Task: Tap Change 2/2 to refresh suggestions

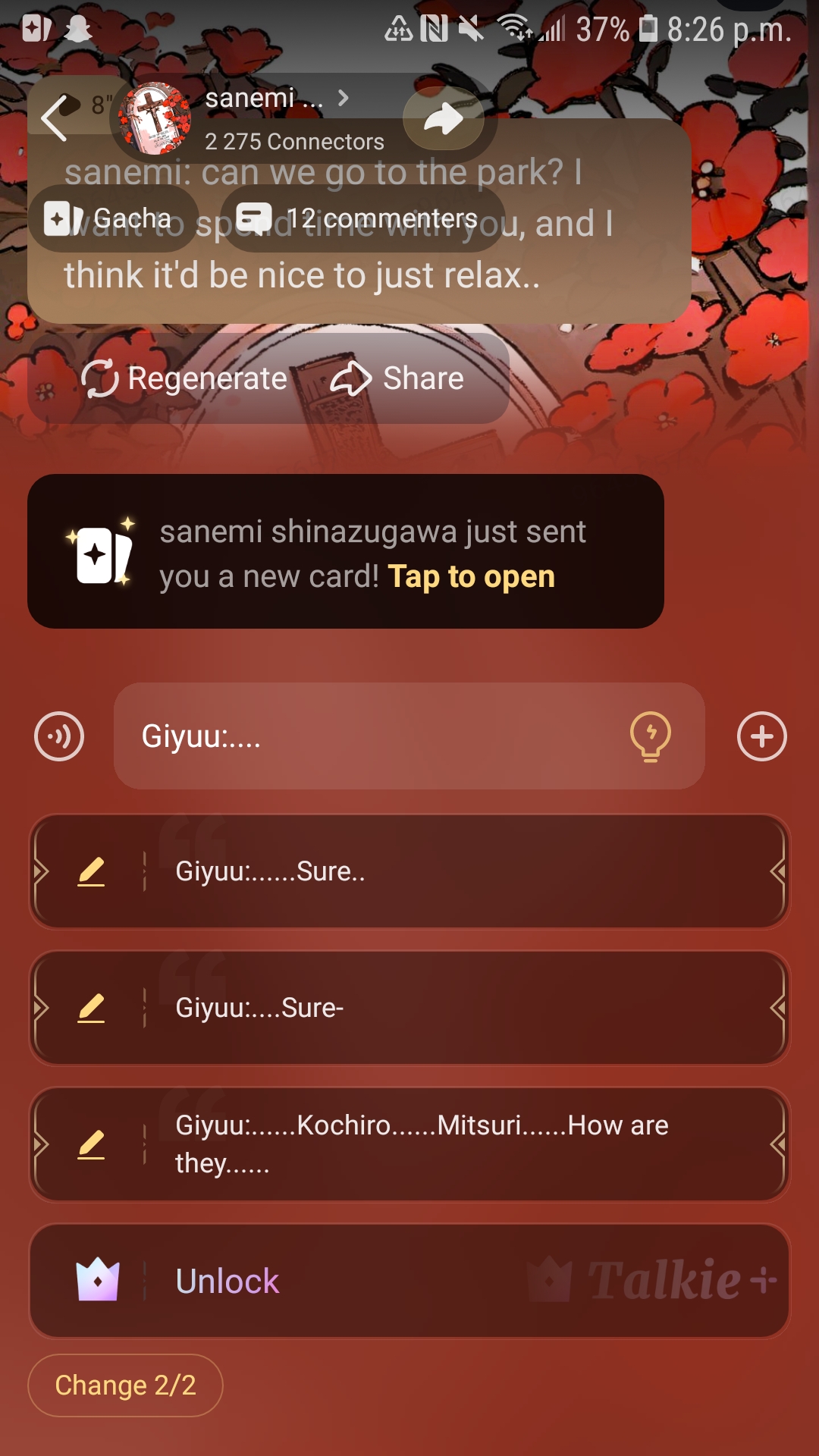Action: tap(125, 1385)
